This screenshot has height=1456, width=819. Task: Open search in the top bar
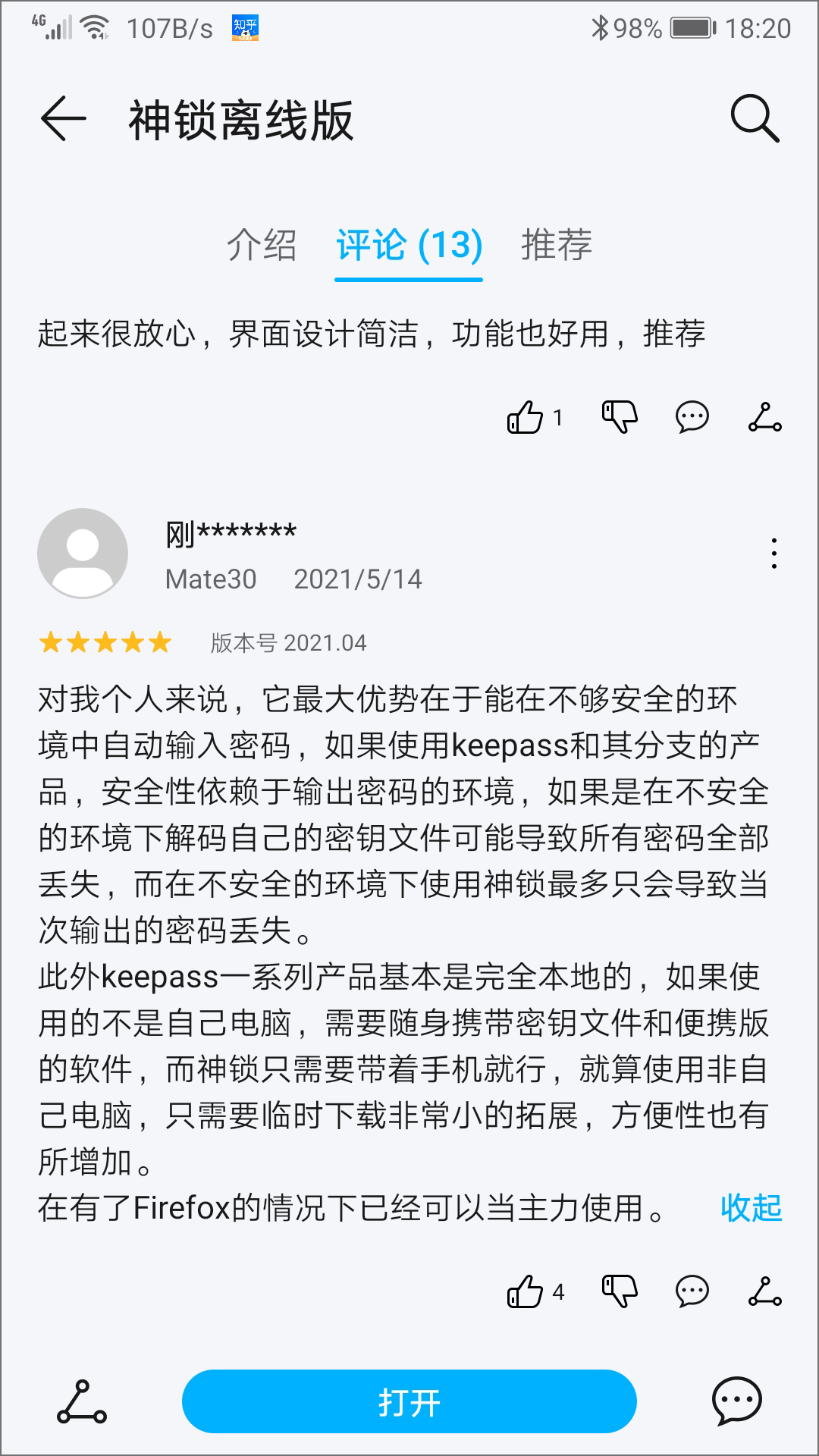pos(755,119)
